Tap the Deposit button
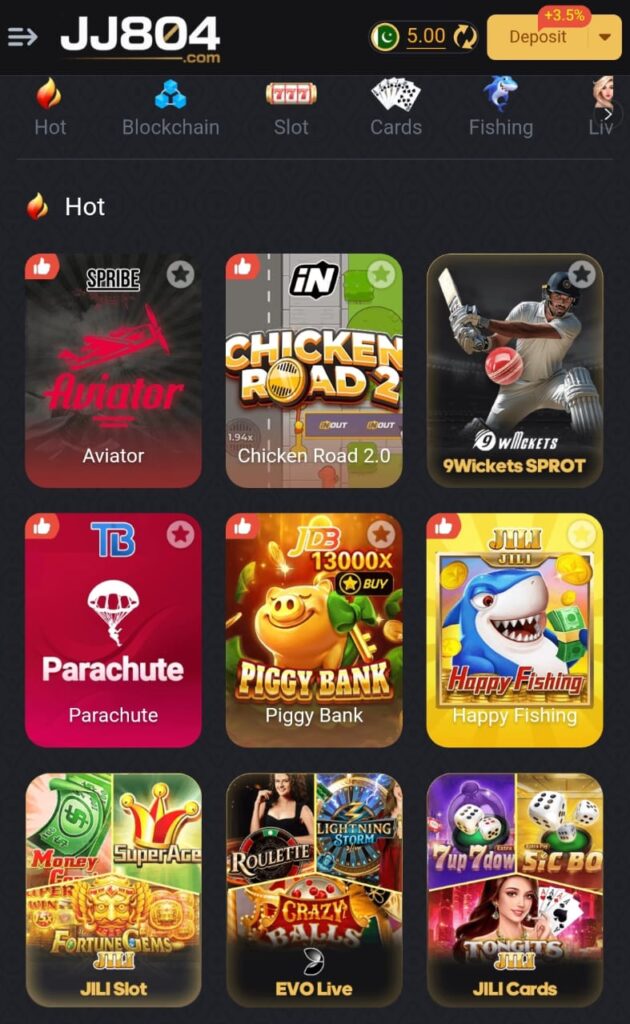The image size is (630, 1024). pos(538,37)
